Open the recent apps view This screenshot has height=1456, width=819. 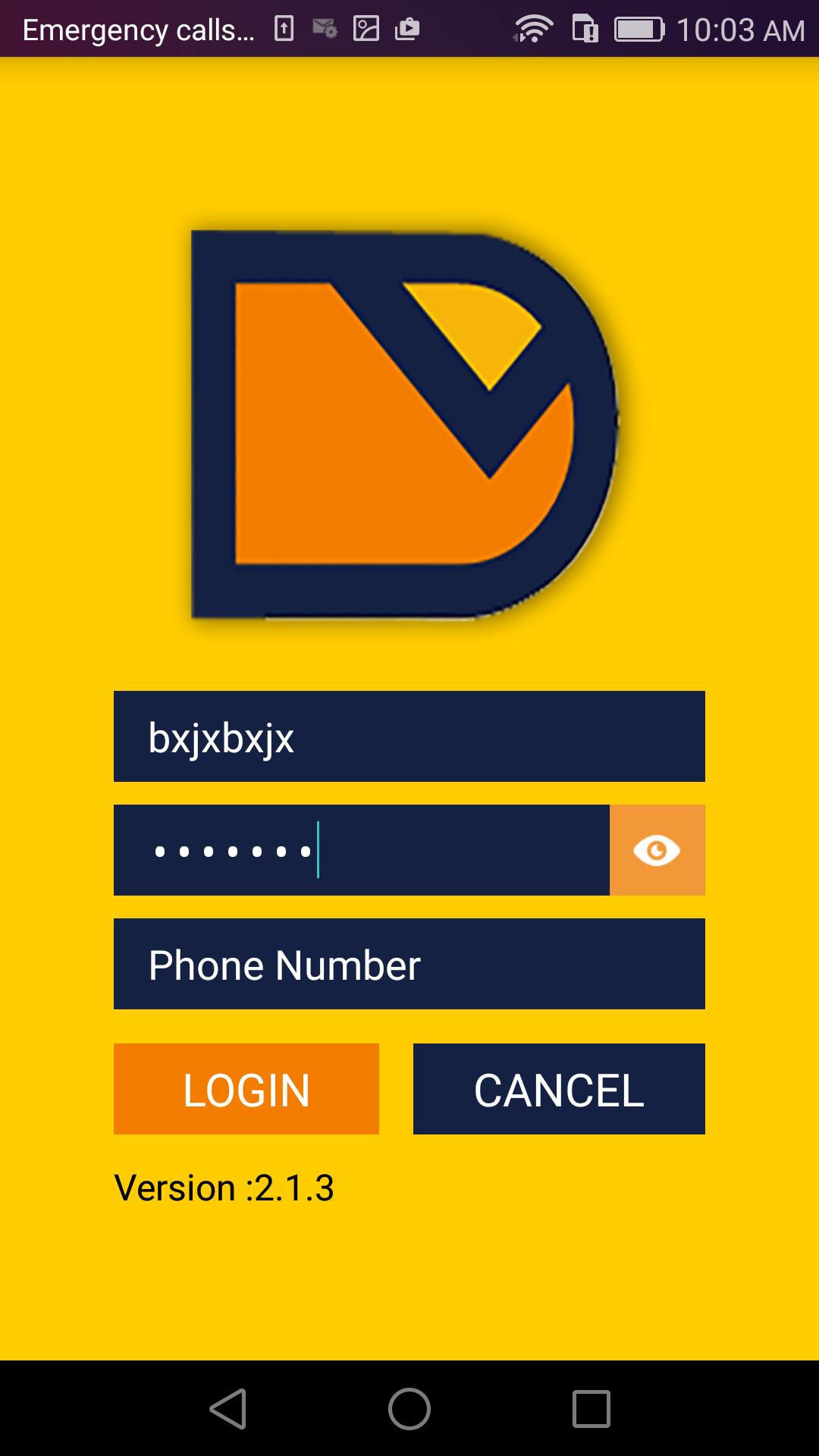coord(591,1409)
